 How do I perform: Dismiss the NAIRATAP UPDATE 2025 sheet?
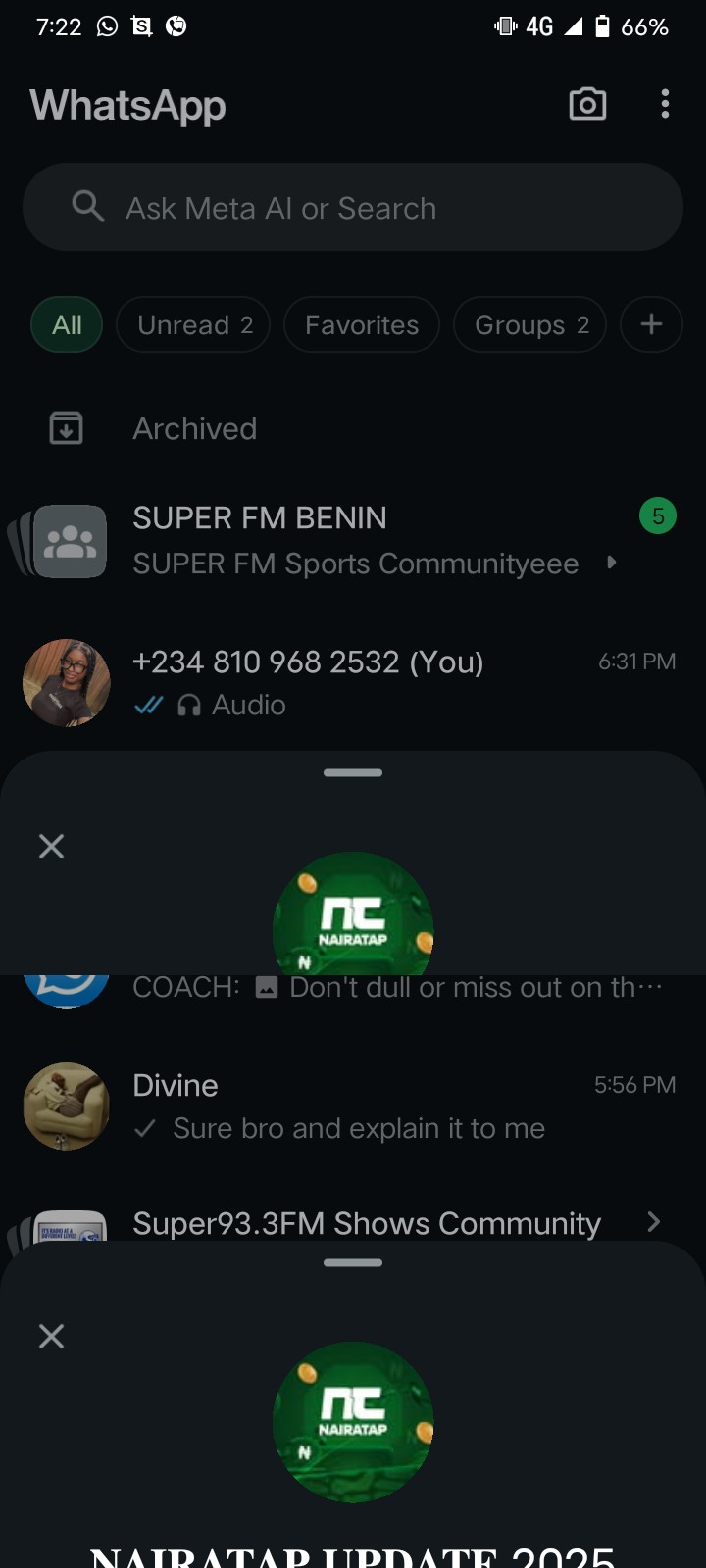pos(51,1336)
